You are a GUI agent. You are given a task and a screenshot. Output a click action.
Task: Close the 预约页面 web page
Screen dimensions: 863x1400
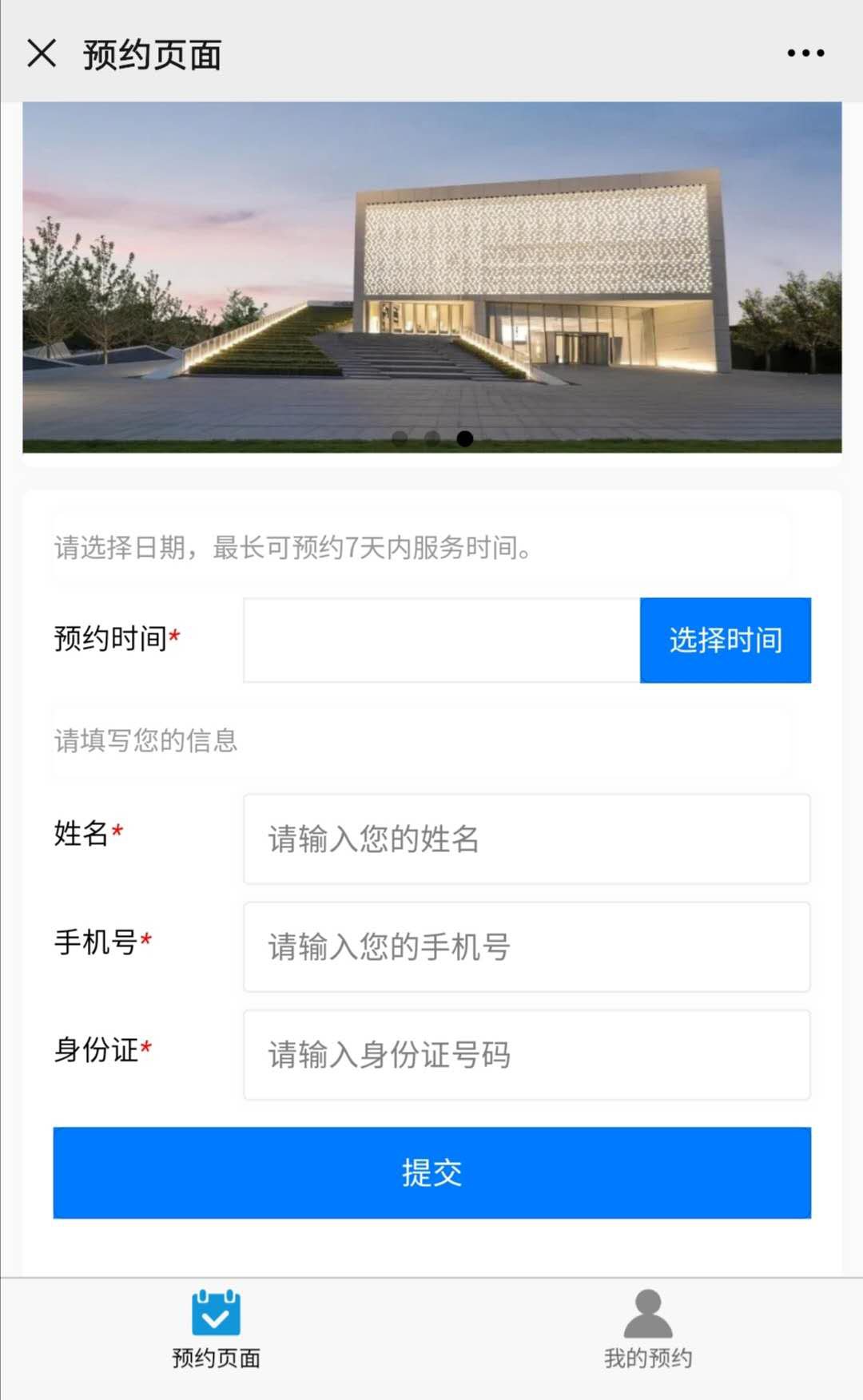42,54
